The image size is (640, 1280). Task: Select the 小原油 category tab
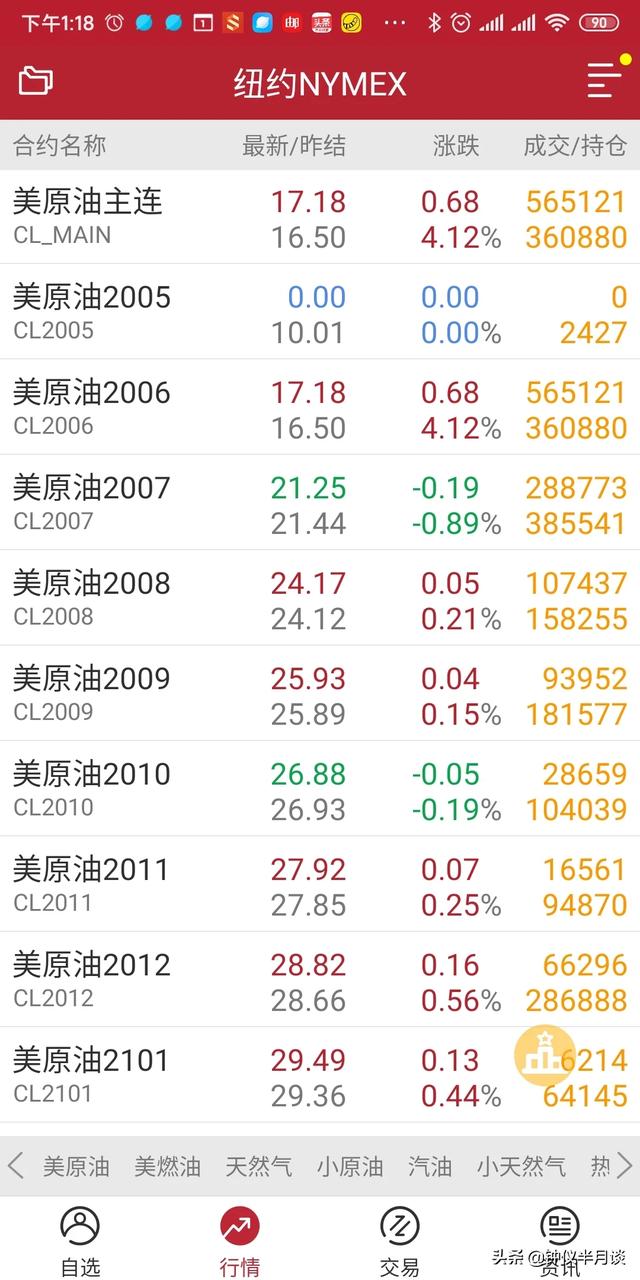pos(350,1166)
